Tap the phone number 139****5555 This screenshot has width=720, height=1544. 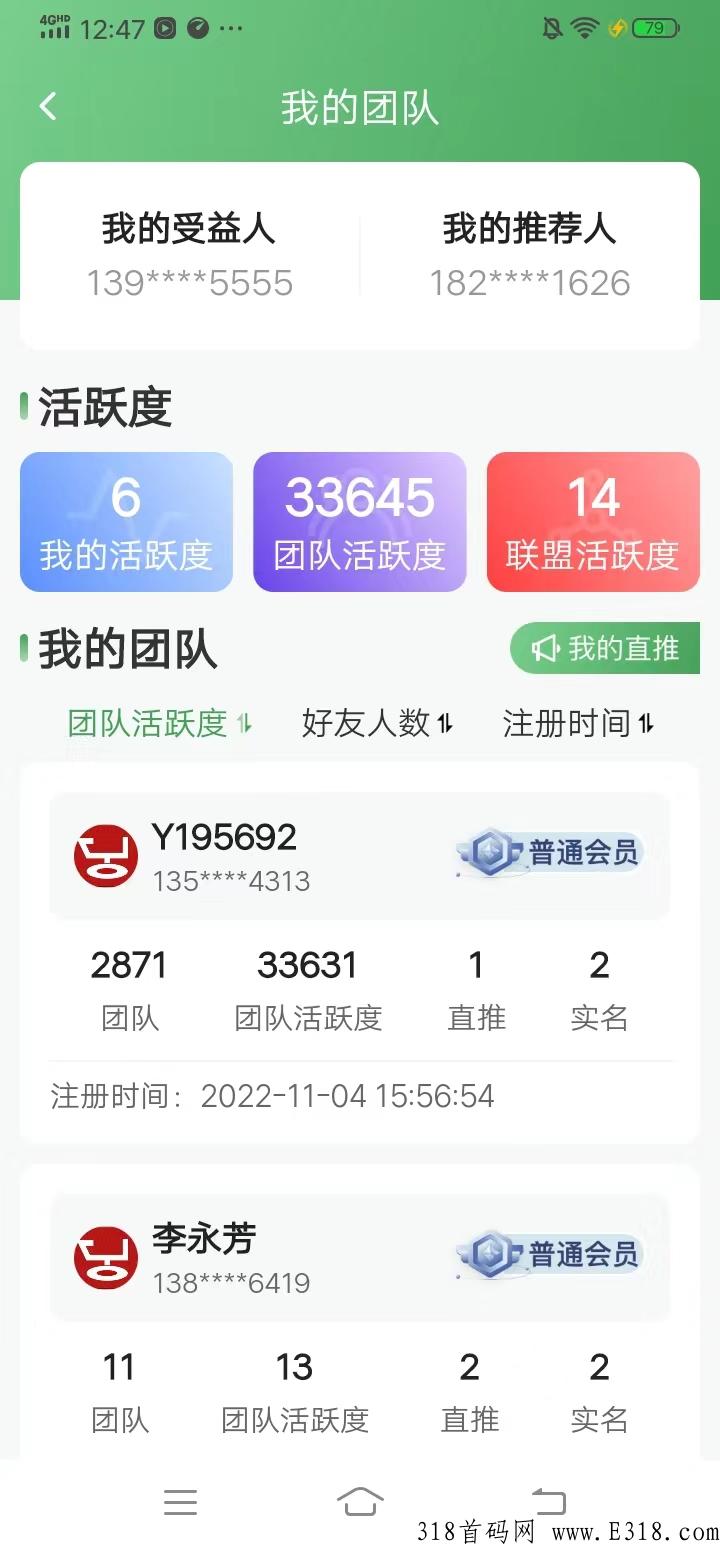192,283
